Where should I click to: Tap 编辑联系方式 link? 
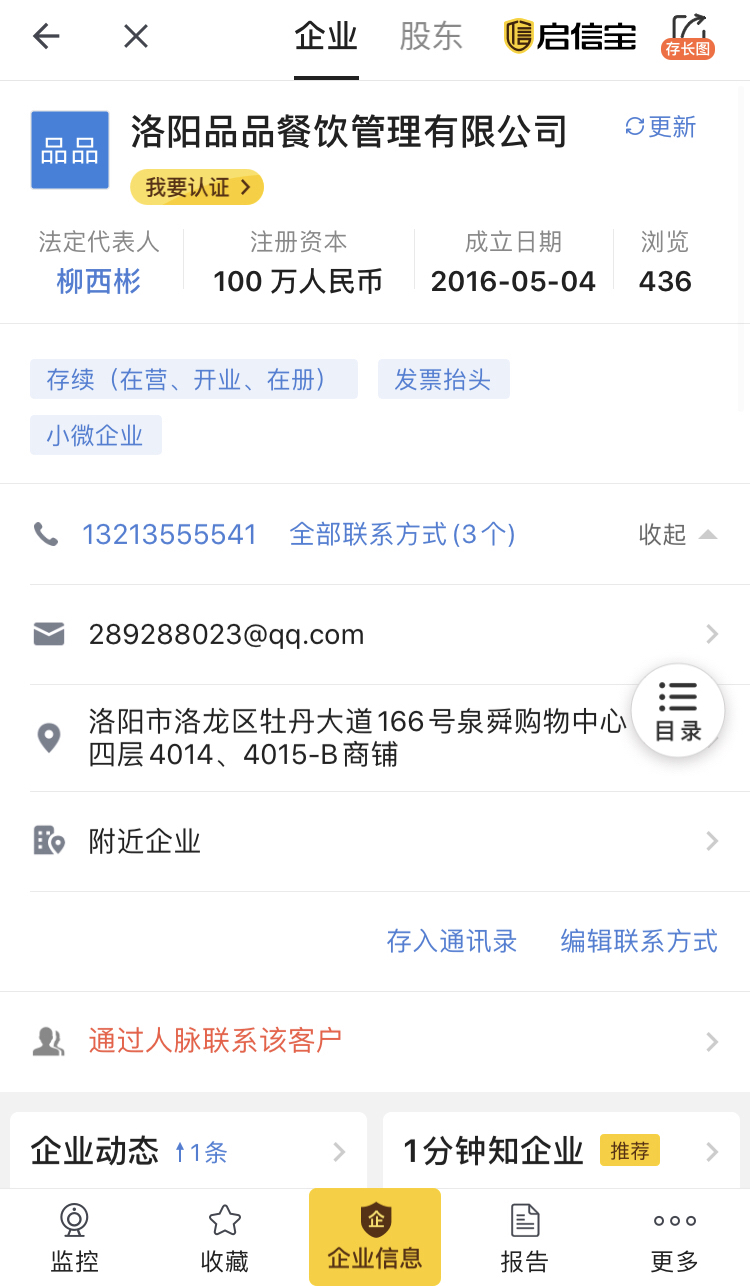[639, 941]
